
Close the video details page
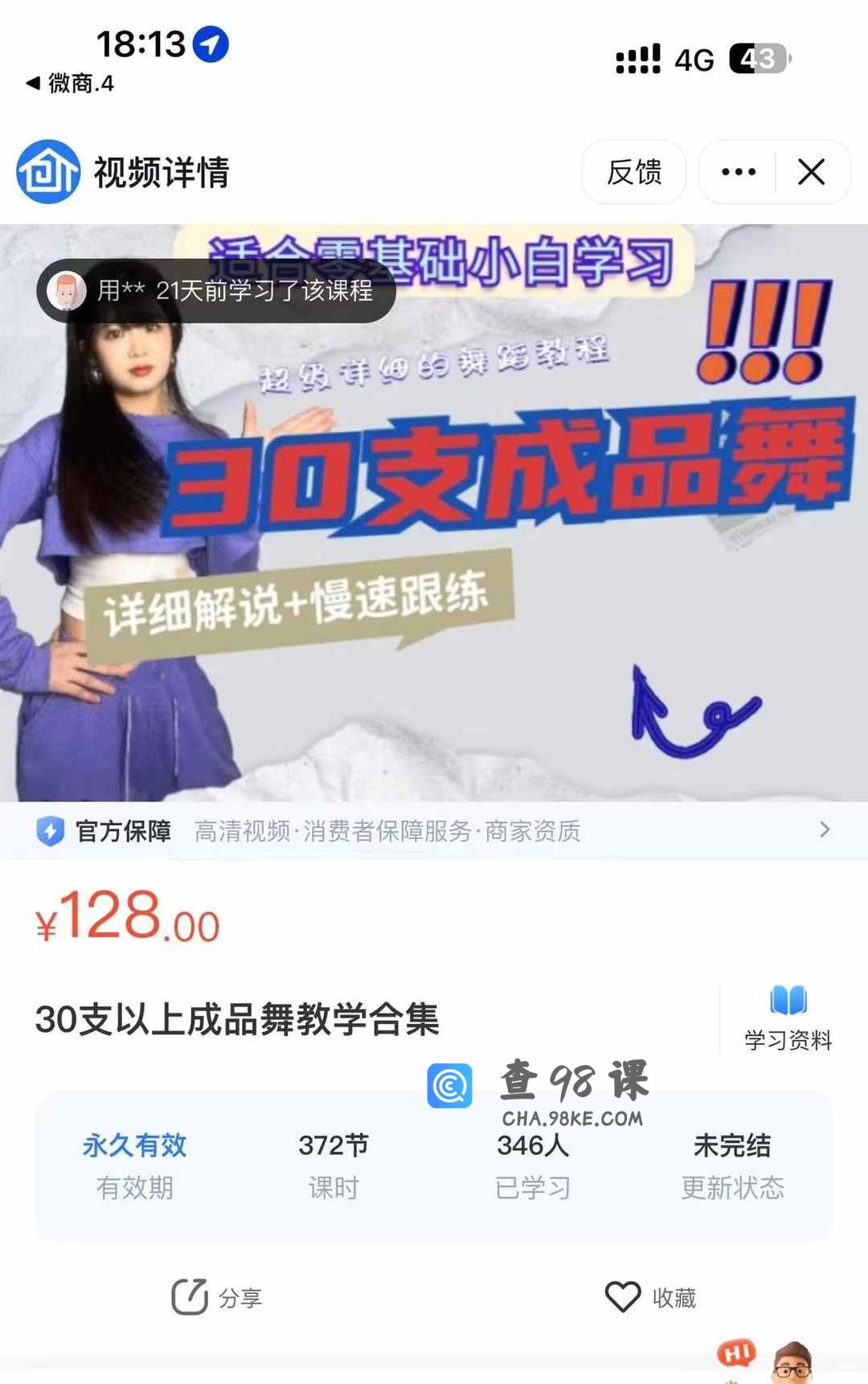[x=811, y=172]
